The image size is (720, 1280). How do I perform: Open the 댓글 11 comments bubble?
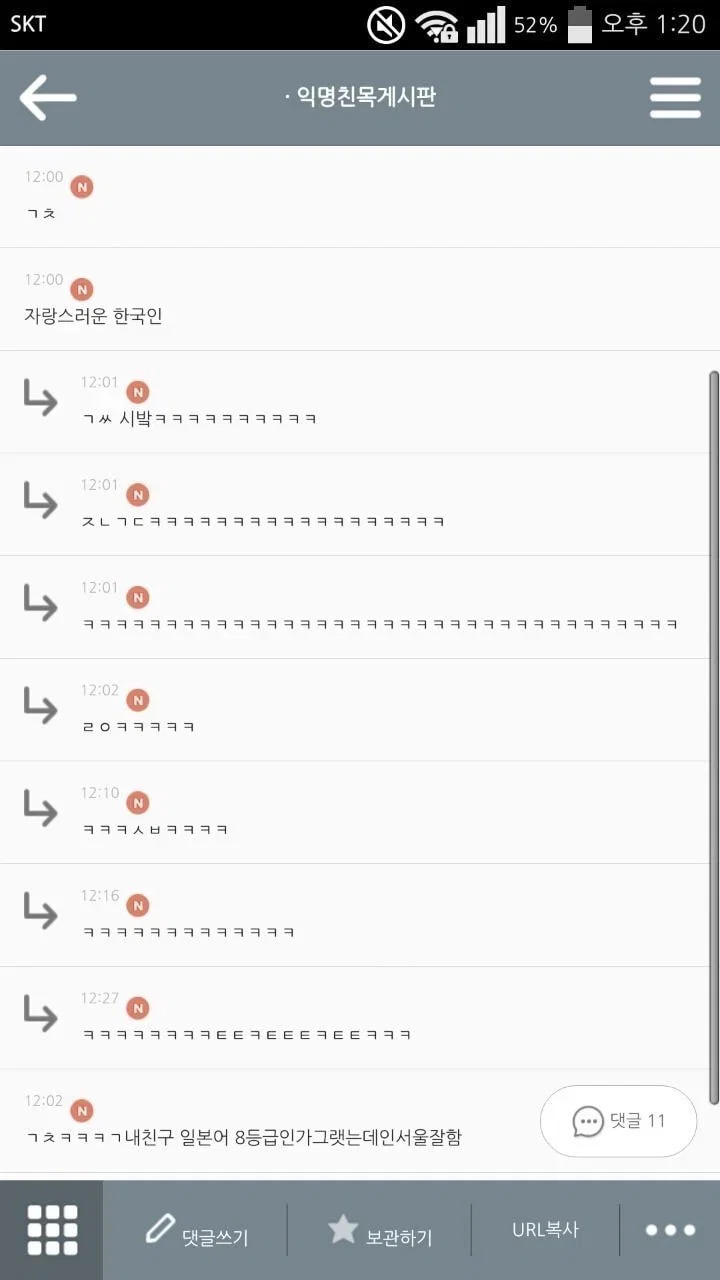[618, 1121]
